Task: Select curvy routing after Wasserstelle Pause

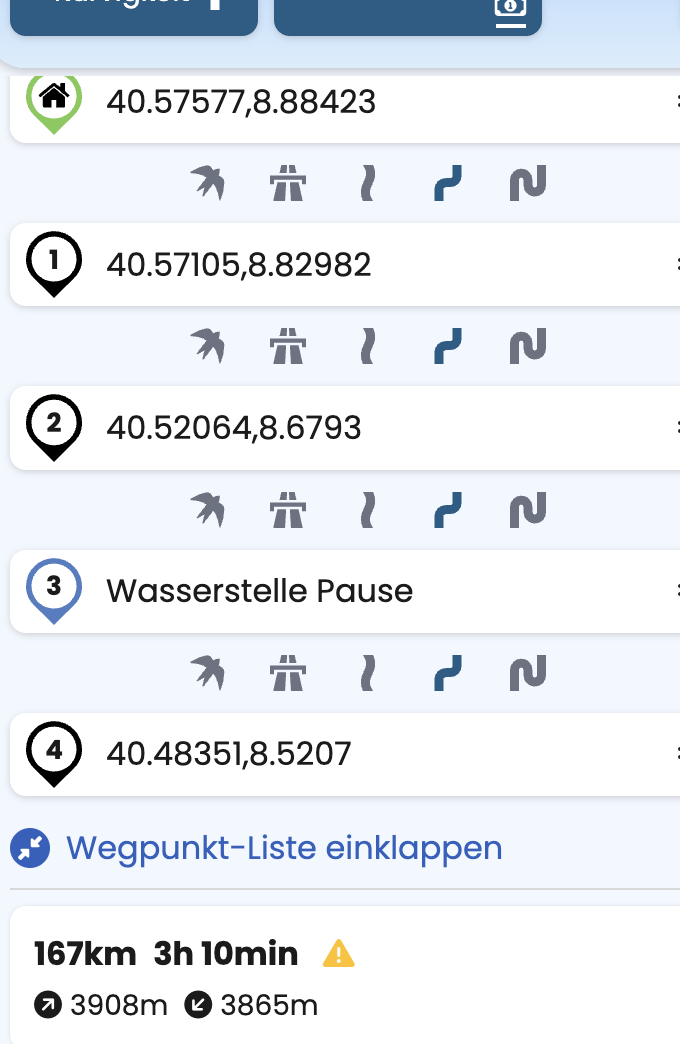Action: click(447, 673)
